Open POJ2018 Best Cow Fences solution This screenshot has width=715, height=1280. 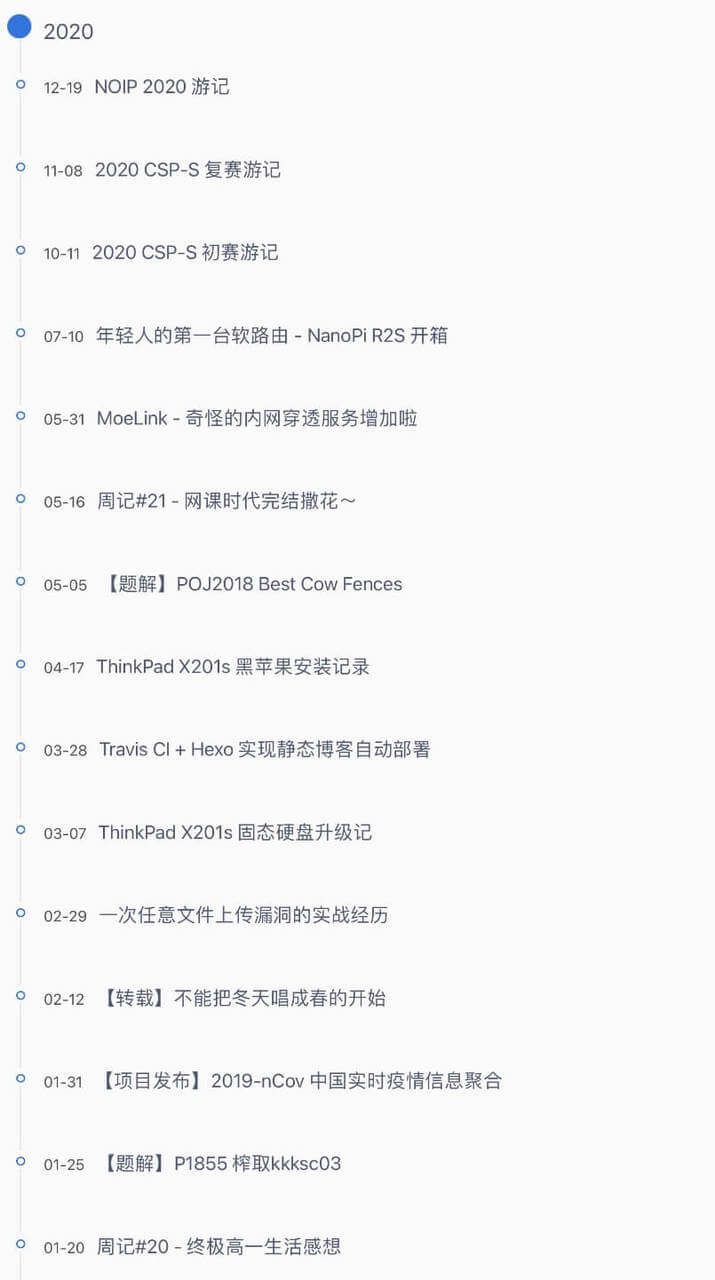pyautogui.click(x=252, y=584)
